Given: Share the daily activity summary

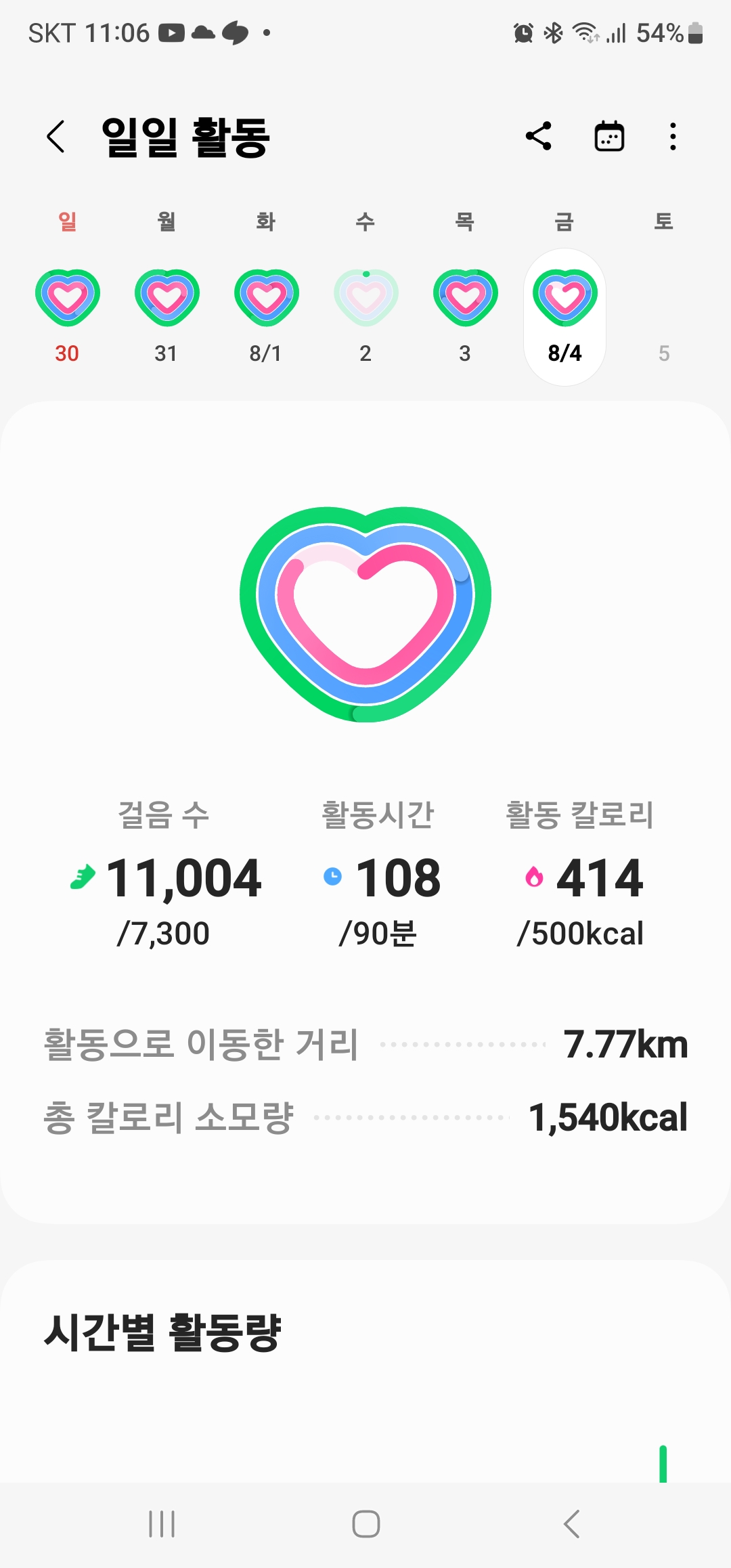Looking at the screenshot, I should pos(539,137).
